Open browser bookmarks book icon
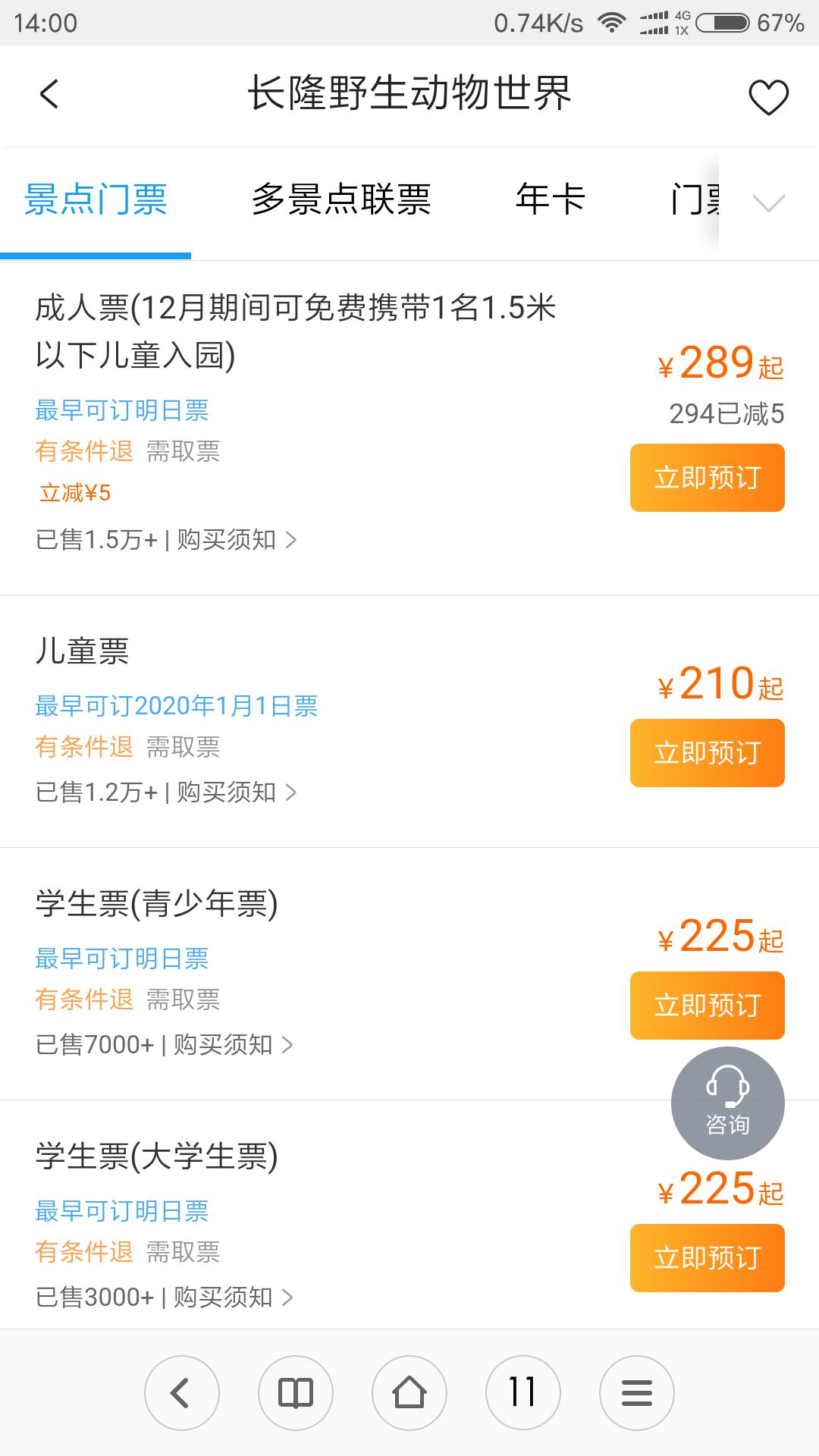819x1456 pixels. pos(296,1393)
